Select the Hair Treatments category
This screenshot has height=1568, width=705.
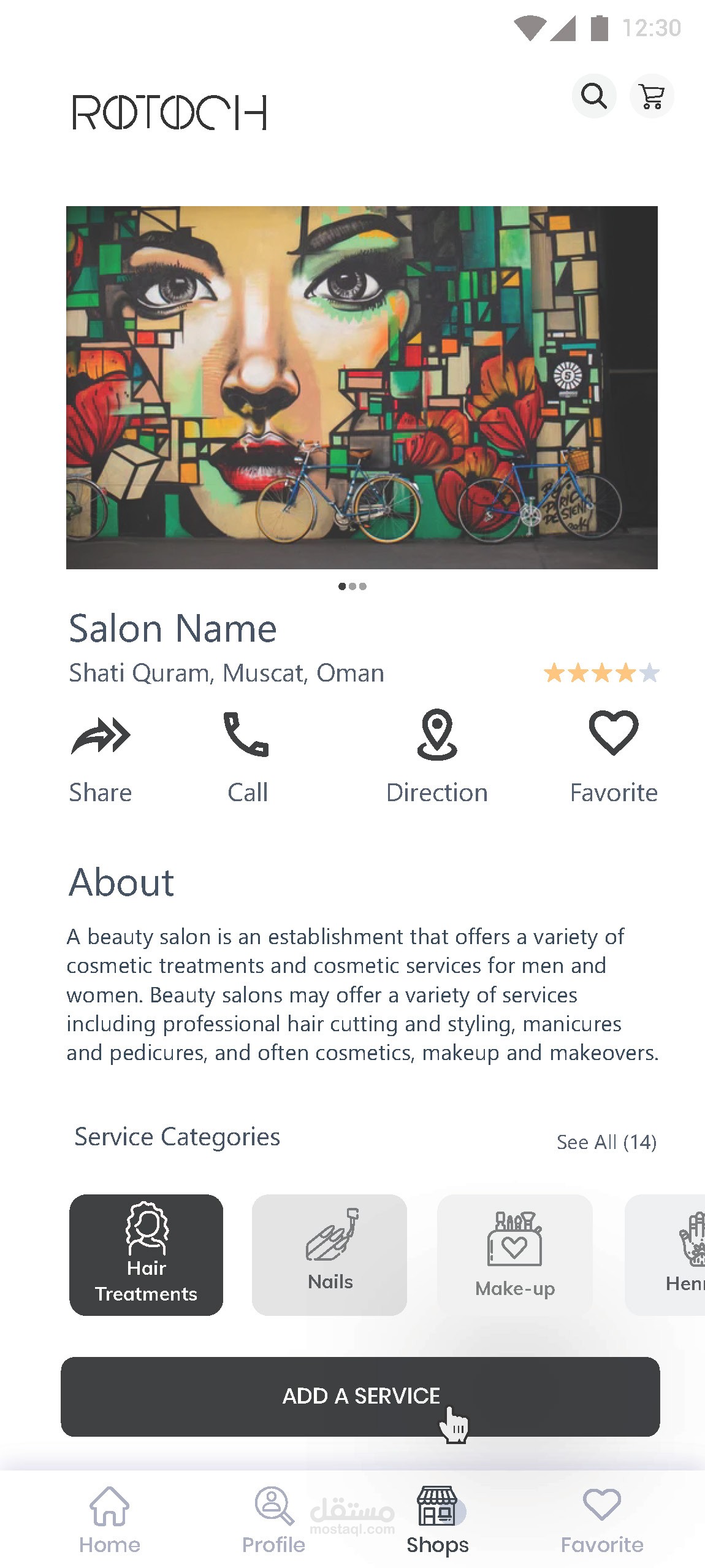pos(146,1255)
